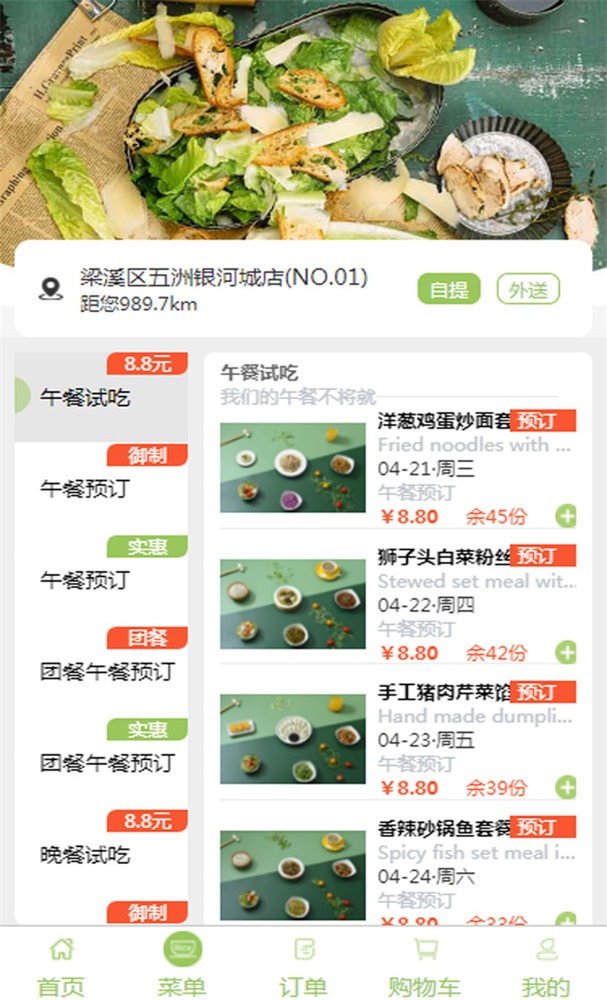
Task: Open the 购物车 shopping cart tab
Action: point(424,966)
